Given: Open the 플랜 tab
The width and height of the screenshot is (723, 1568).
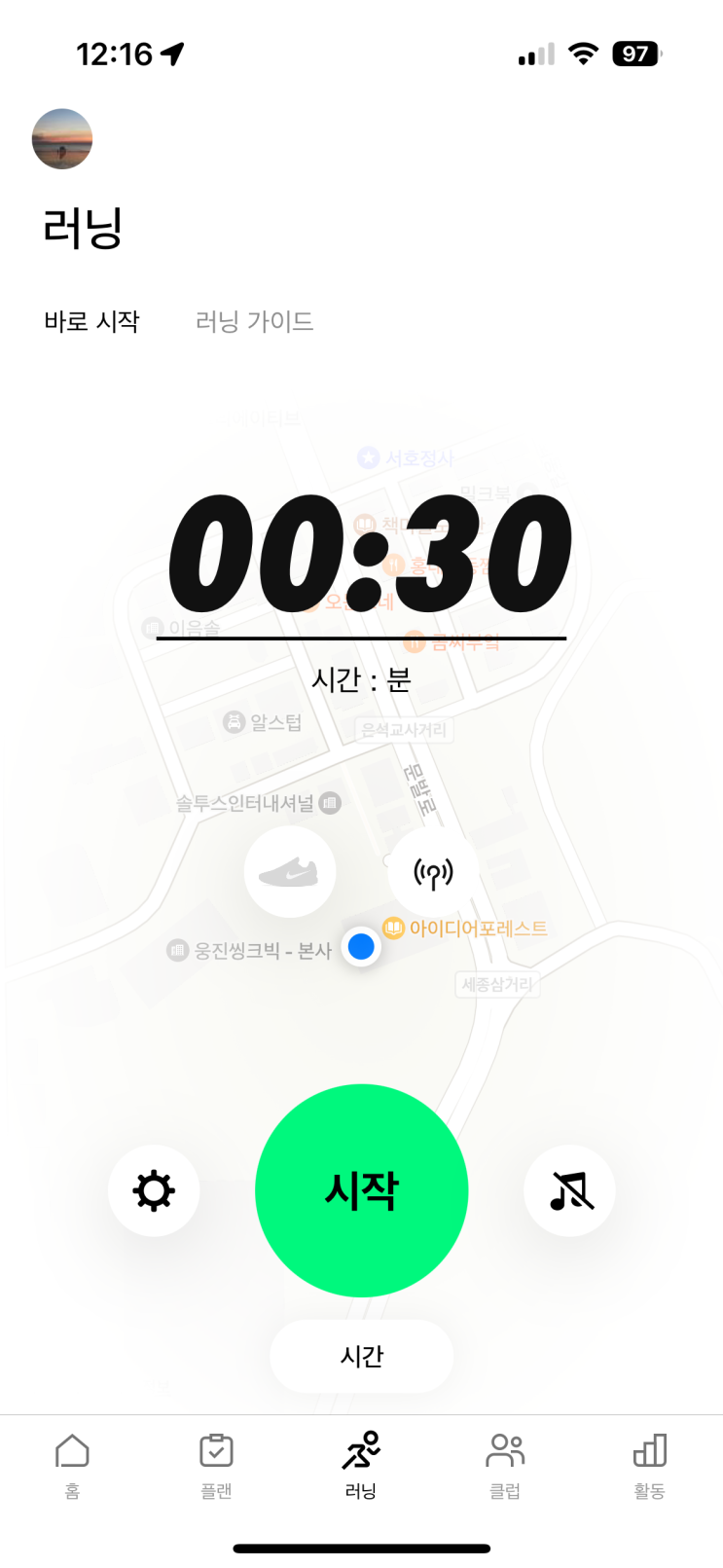Looking at the screenshot, I should (x=216, y=1465).
